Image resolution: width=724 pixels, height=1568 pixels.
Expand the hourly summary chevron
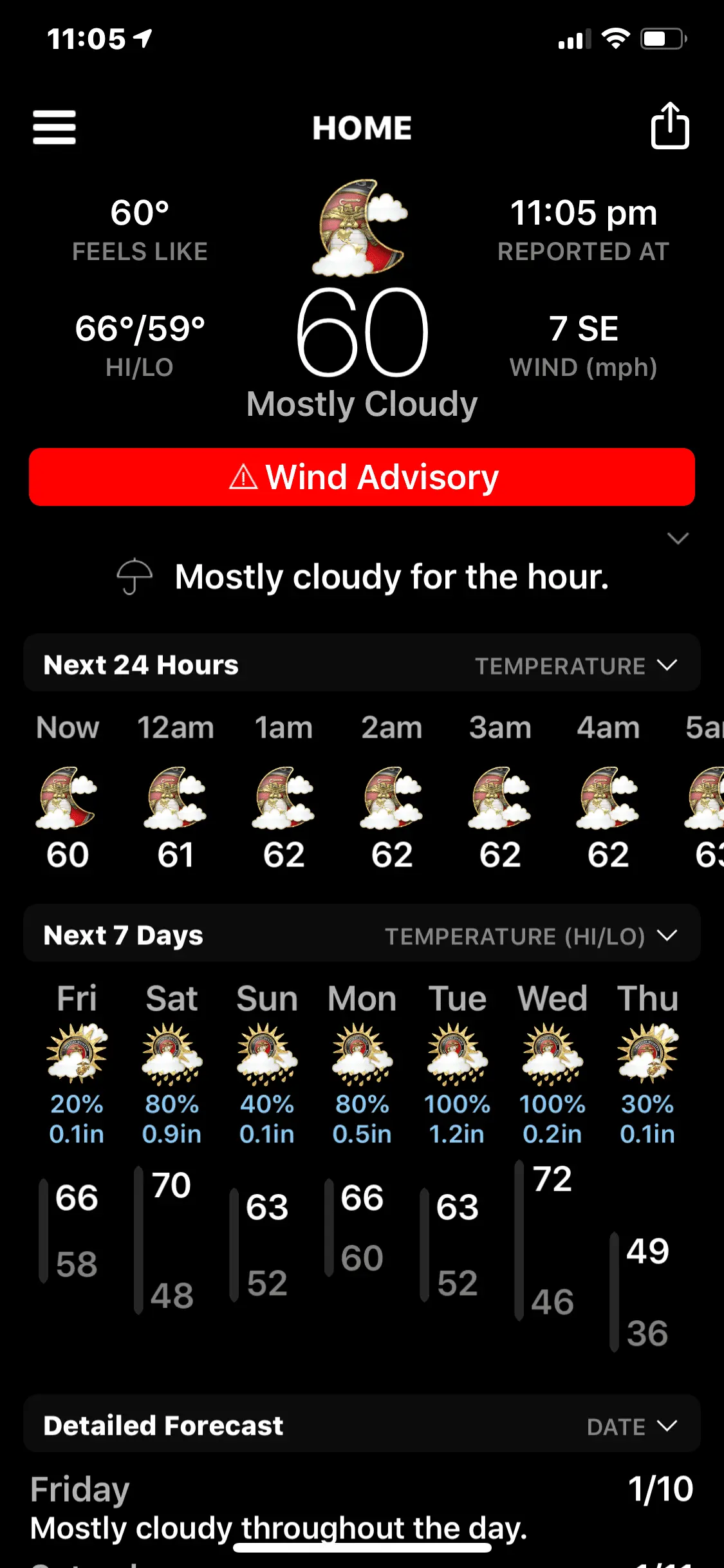pyautogui.click(x=678, y=538)
